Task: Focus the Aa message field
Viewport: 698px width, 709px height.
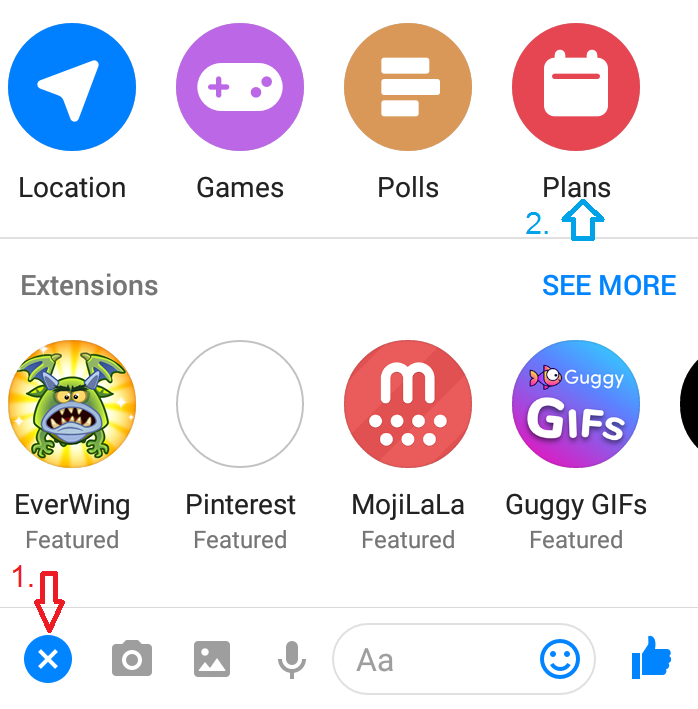Action: 440,660
